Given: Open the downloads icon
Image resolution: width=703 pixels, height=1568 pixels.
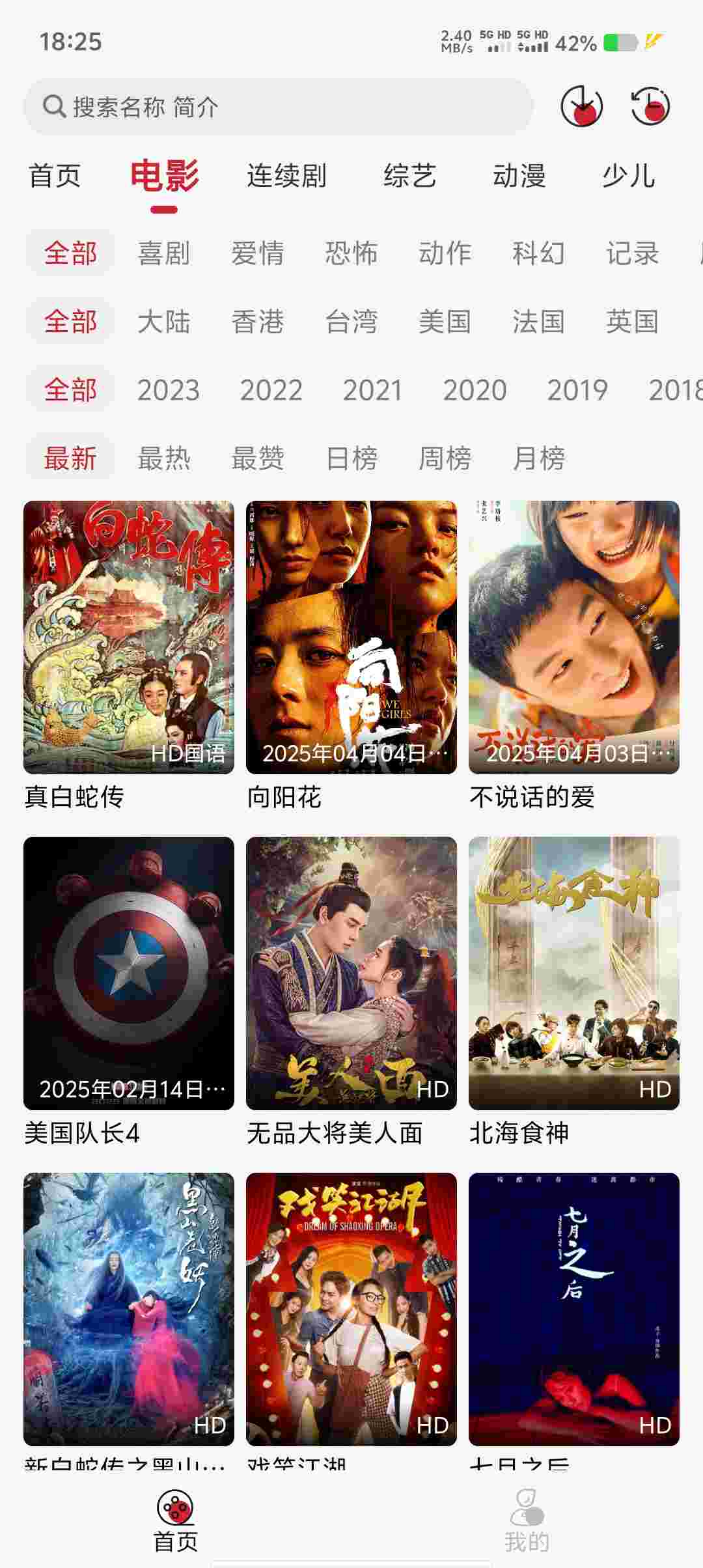Looking at the screenshot, I should 581,106.
